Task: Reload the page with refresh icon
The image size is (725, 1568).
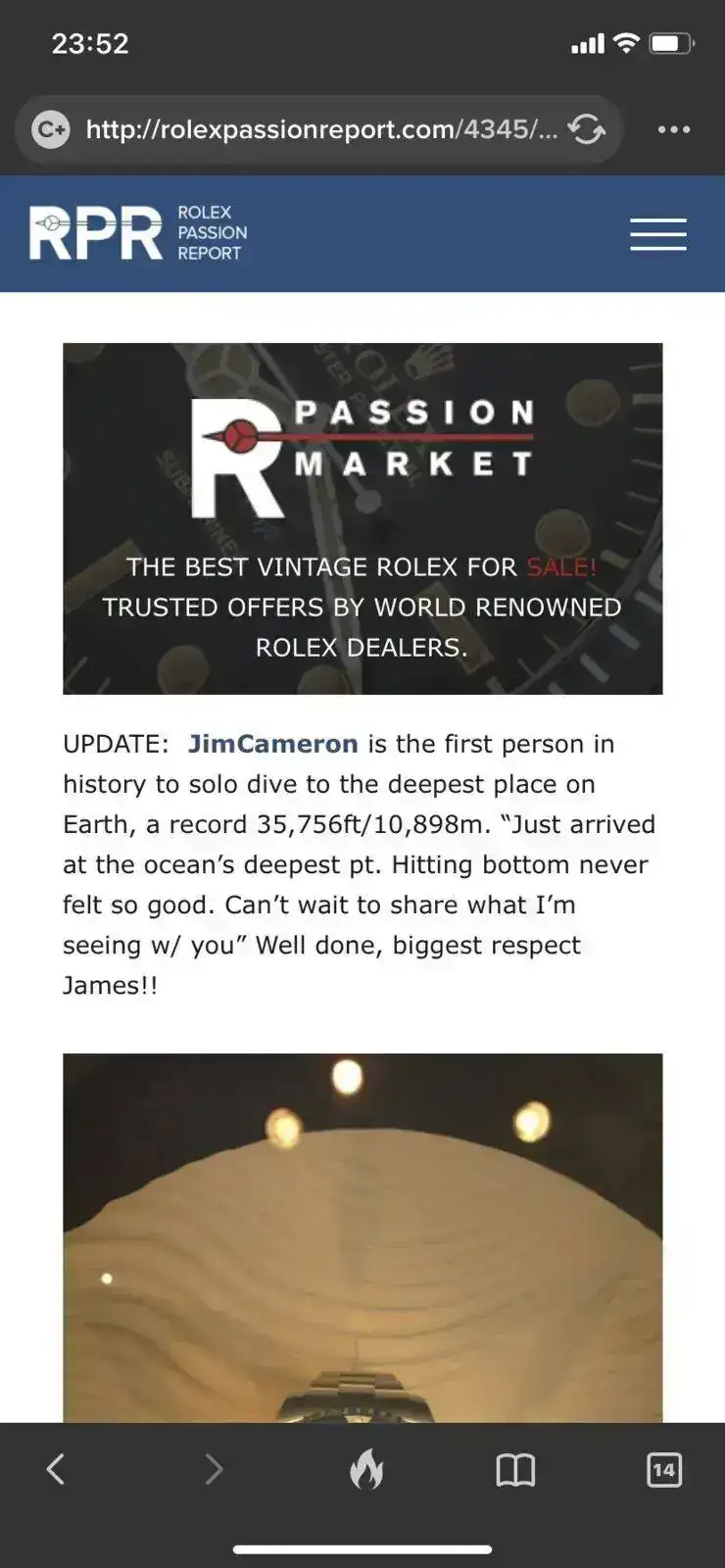Action: (x=586, y=129)
